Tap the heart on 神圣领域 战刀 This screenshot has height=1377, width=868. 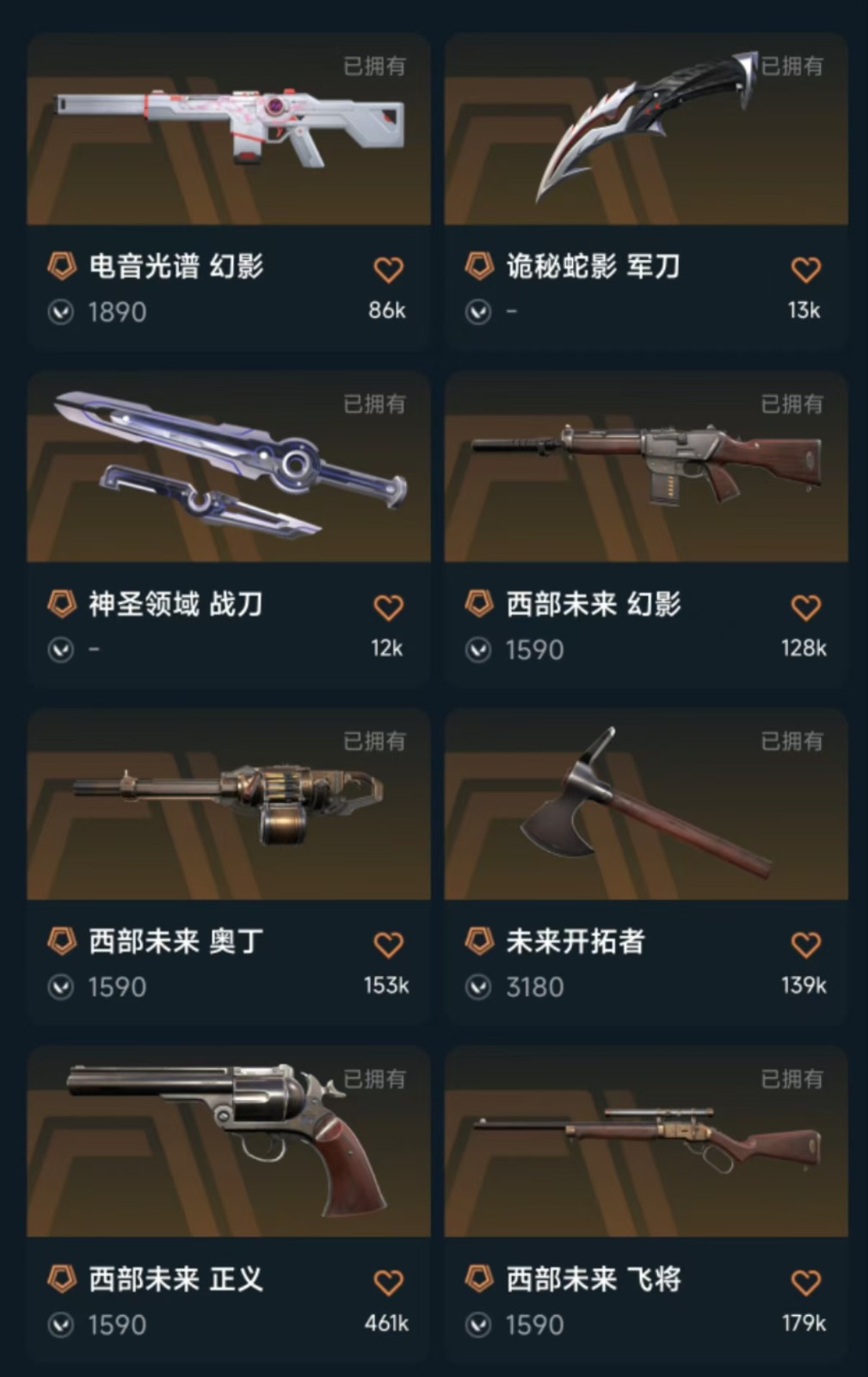(x=388, y=608)
